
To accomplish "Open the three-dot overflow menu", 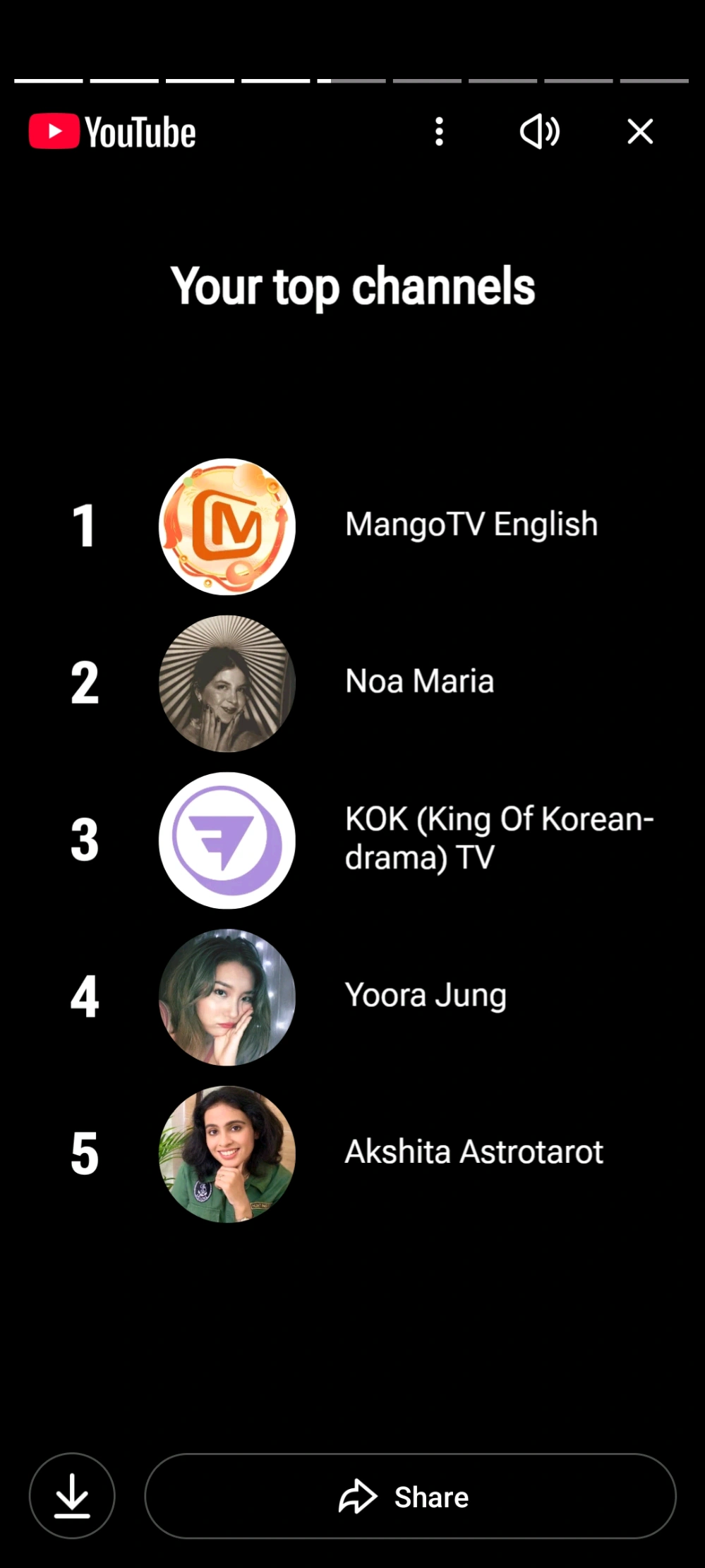I will (x=439, y=131).
